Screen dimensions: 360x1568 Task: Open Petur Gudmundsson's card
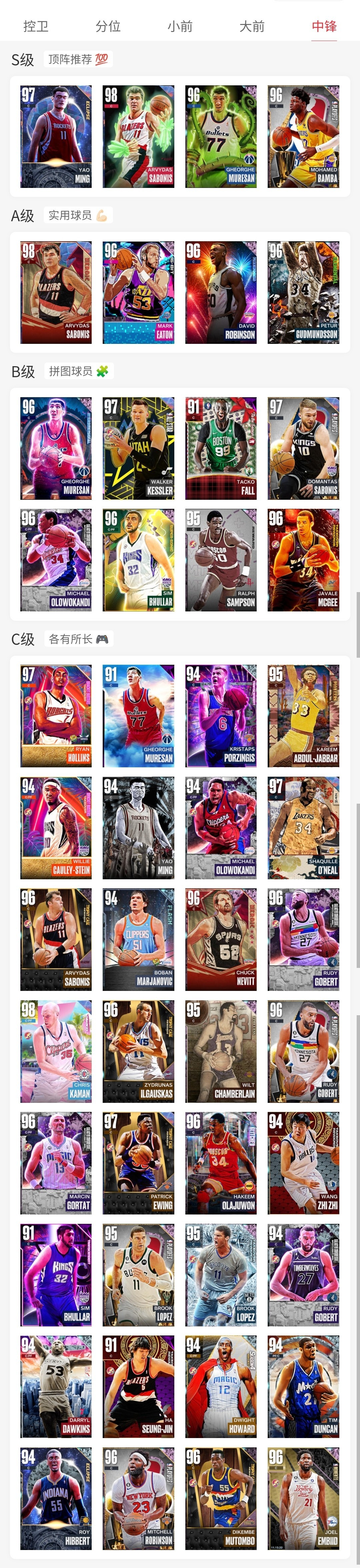(x=303, y=292)
